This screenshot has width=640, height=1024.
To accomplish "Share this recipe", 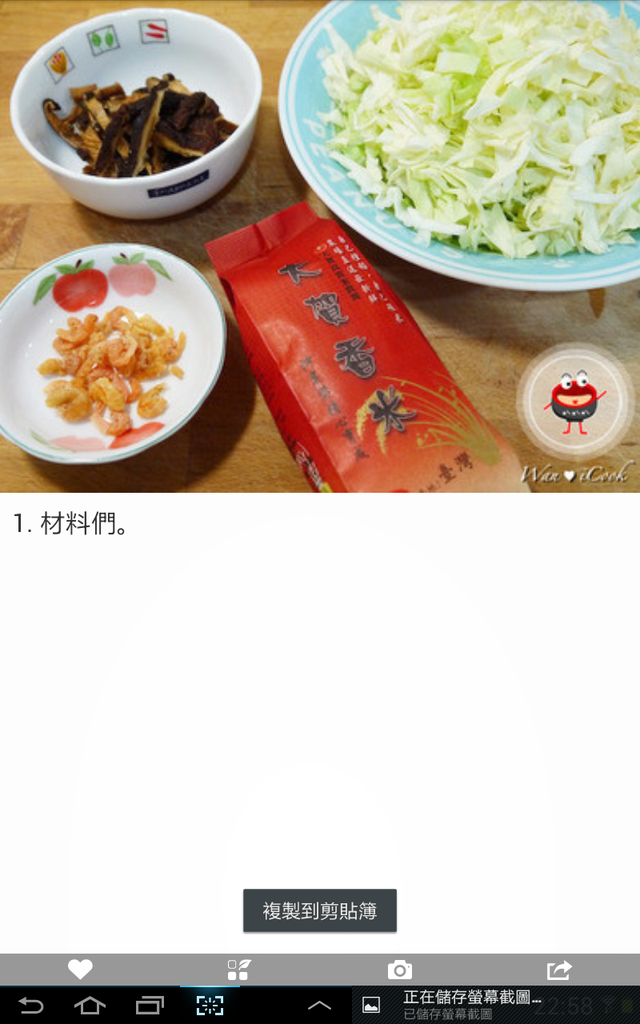I will [x=559, y=969].
